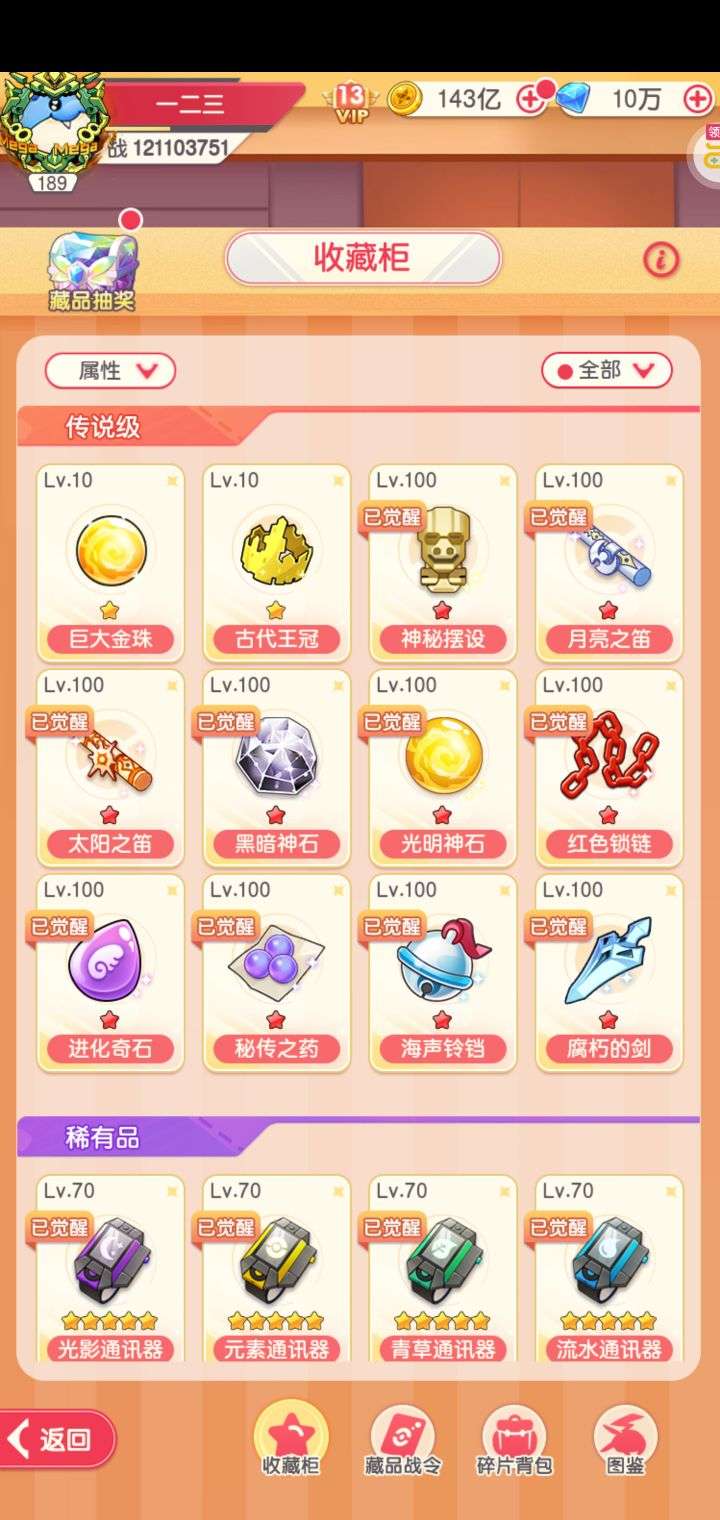720x1520 pixels.
Task: Switch to the 碎片背包 tab
Action: pyautogui.click(x=514, y=1439)
